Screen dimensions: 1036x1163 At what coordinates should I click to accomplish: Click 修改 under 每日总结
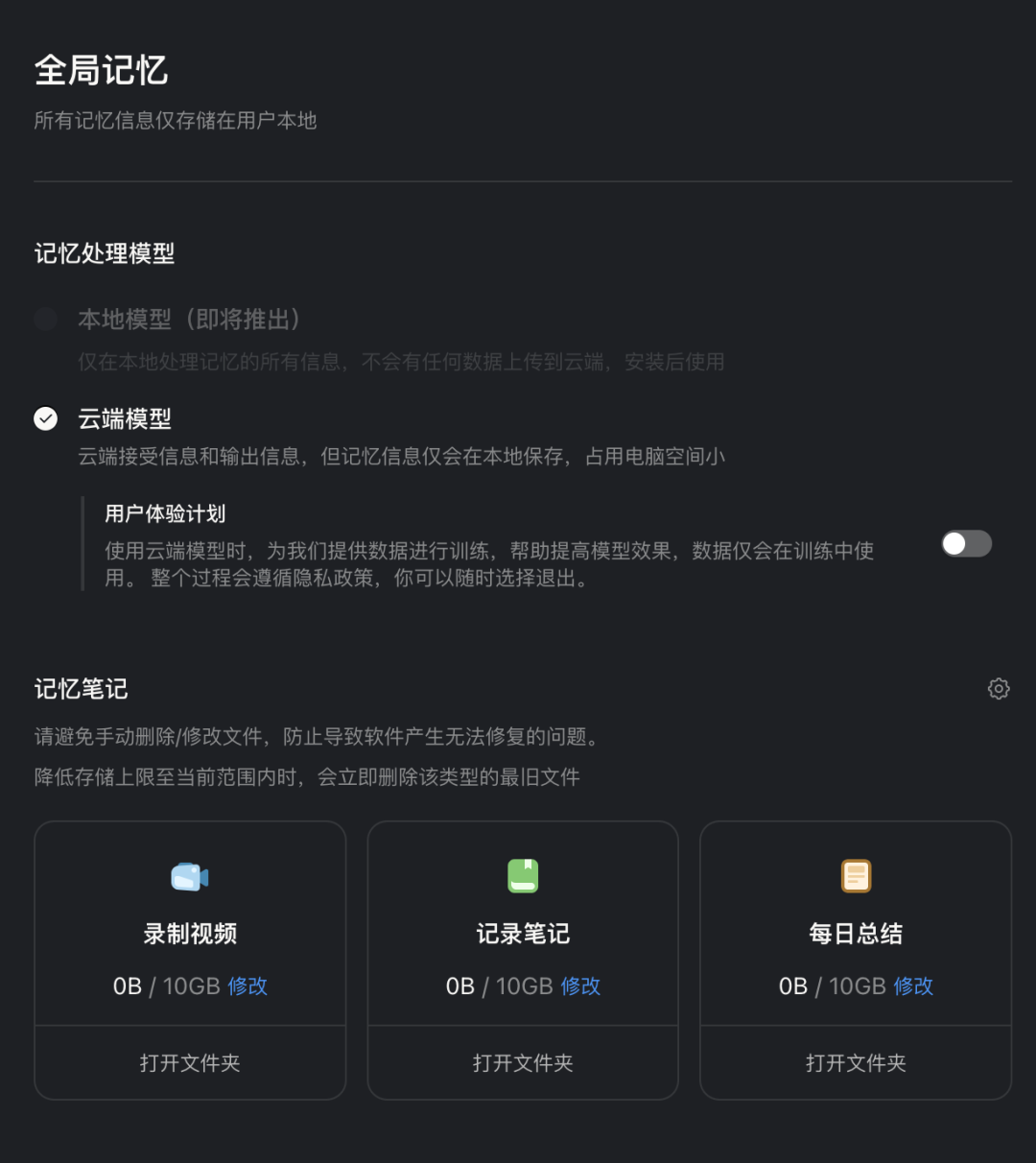pos(913,985)
